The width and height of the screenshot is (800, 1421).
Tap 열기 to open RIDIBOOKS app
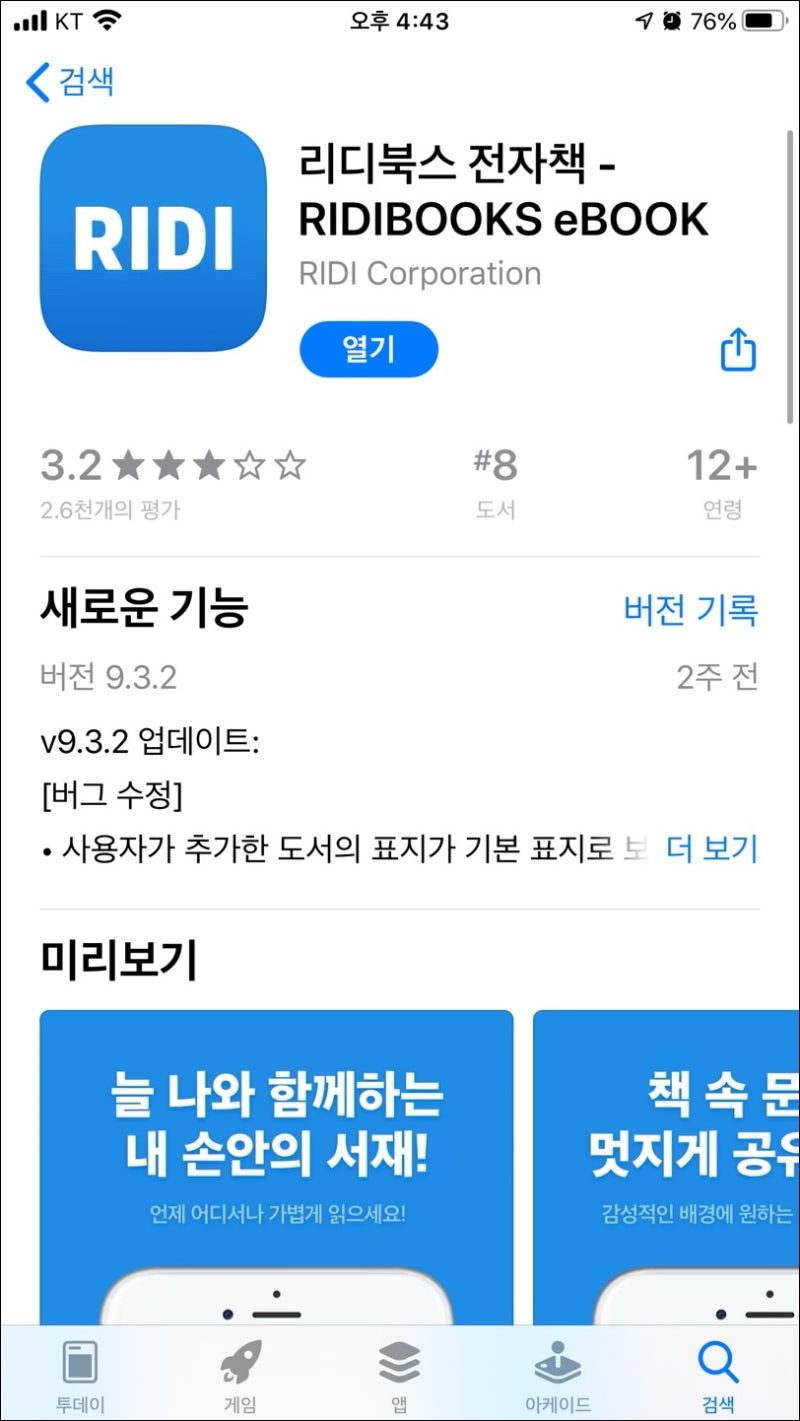(x=368, y=349)
